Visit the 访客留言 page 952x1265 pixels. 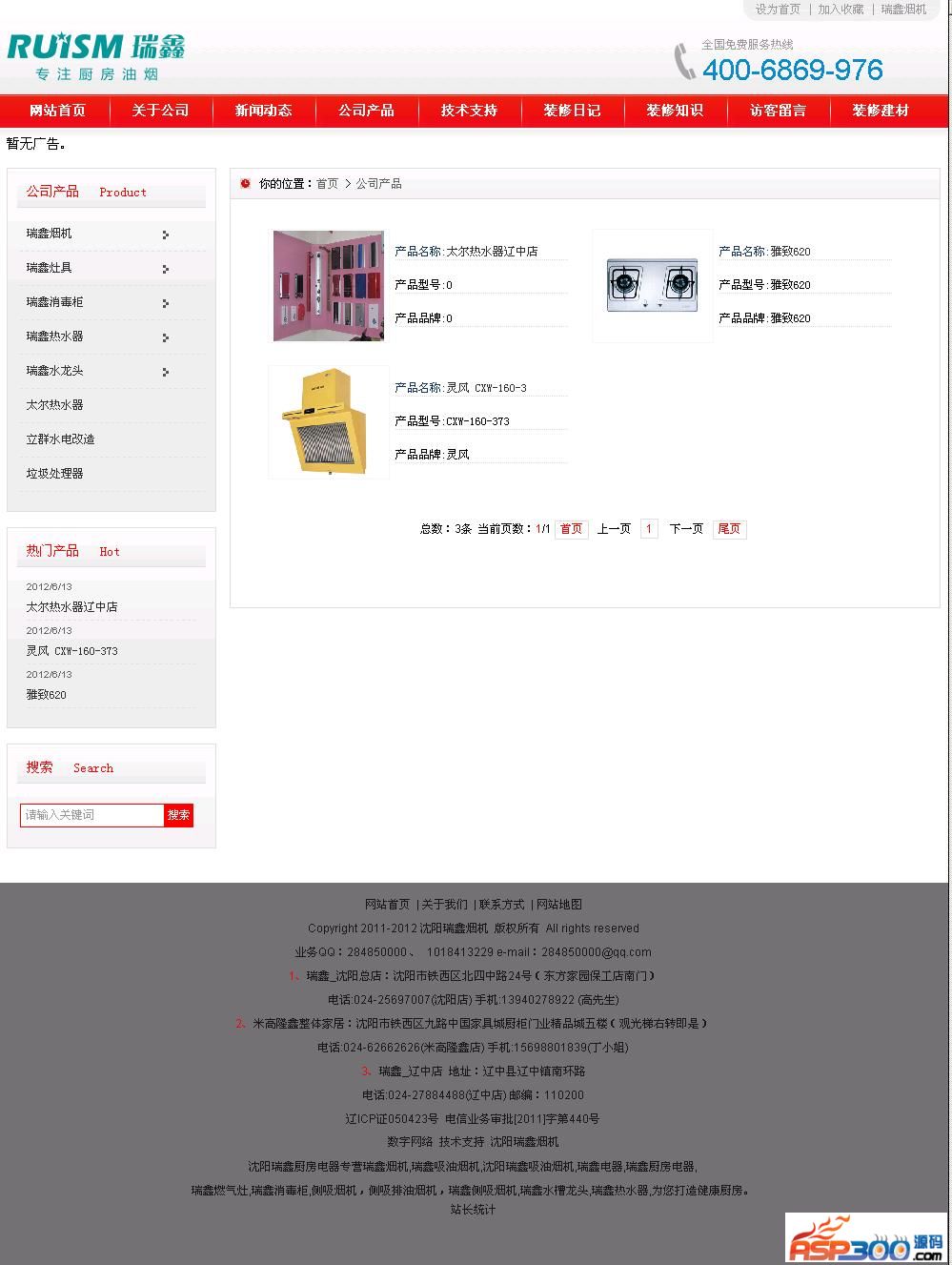click(778, 111)
